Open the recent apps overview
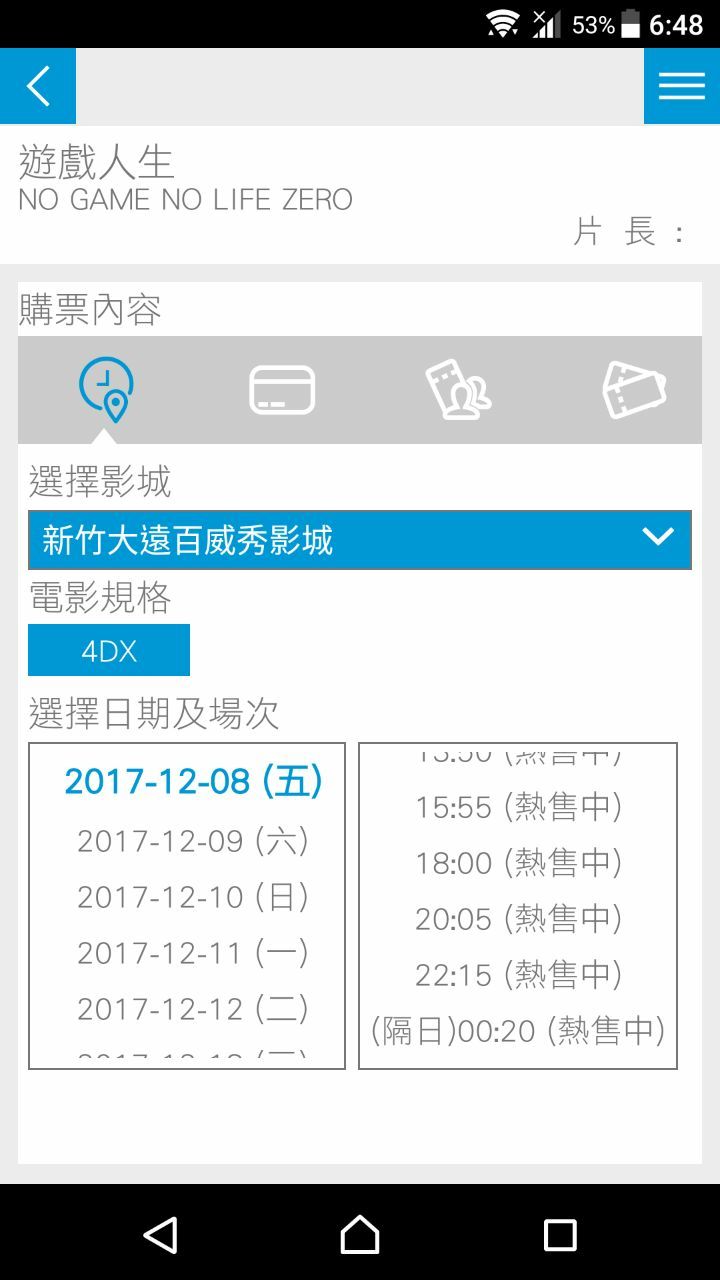The width and height of the screenshot is (720, 1280). pos(560,1235)
